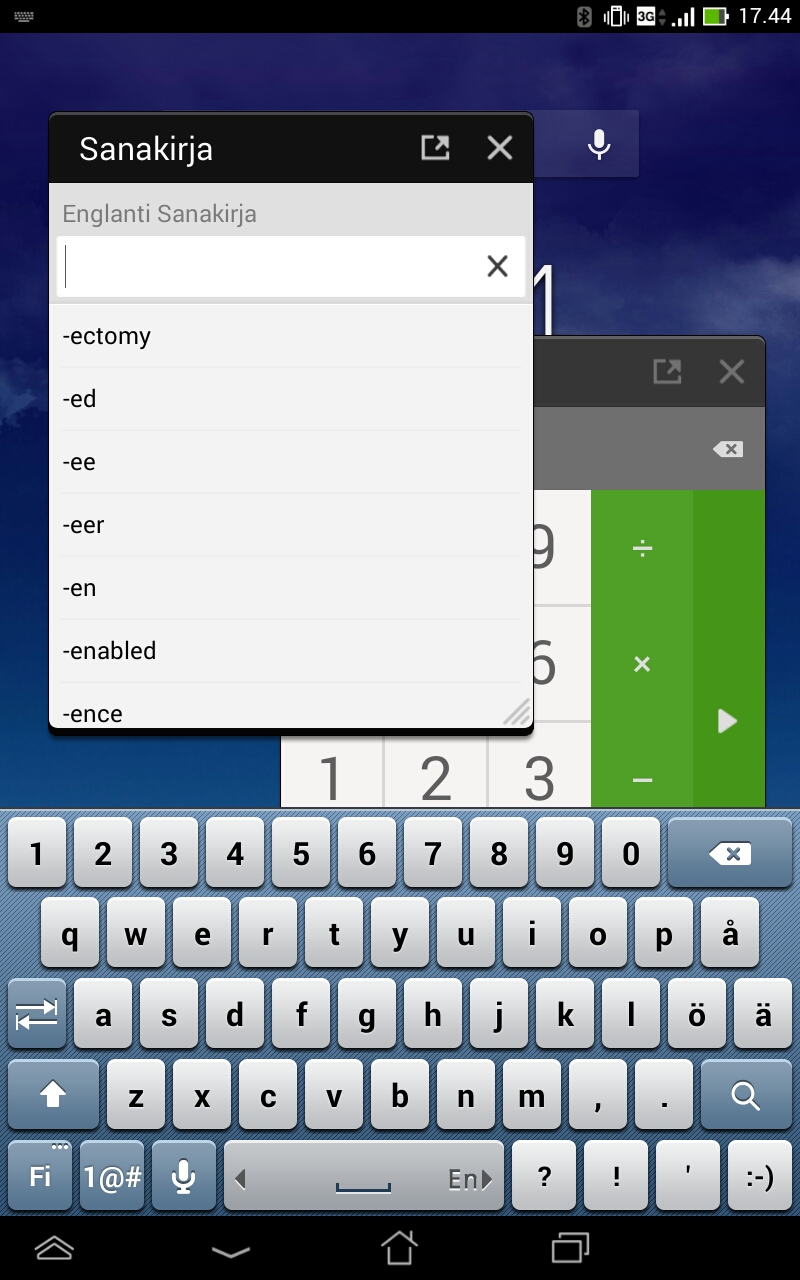The image size is (800, 1280).
Task: Tap the keyboard shift key
Action: tap(53, 1095)
